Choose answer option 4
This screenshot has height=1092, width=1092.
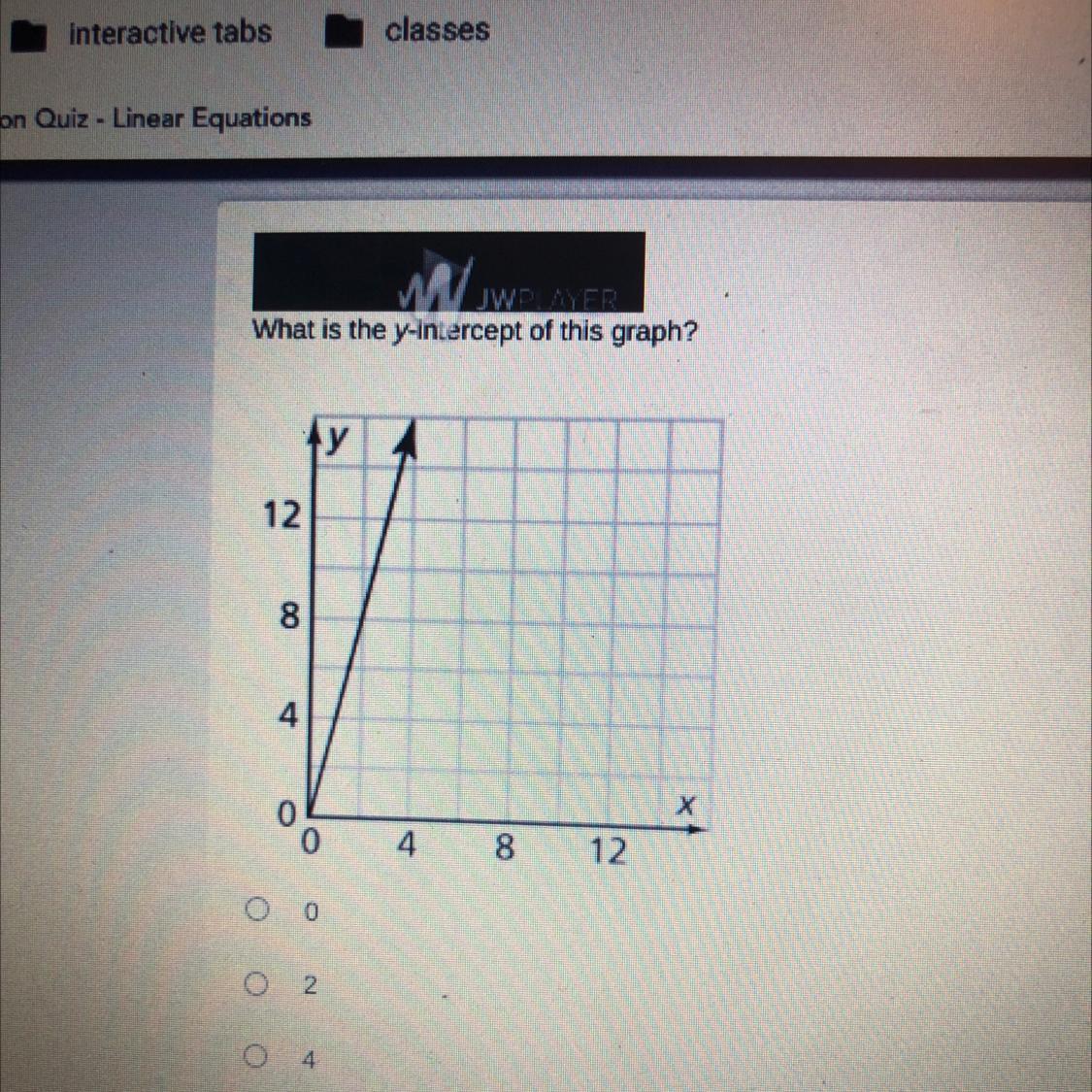(x=257, y=1059)
